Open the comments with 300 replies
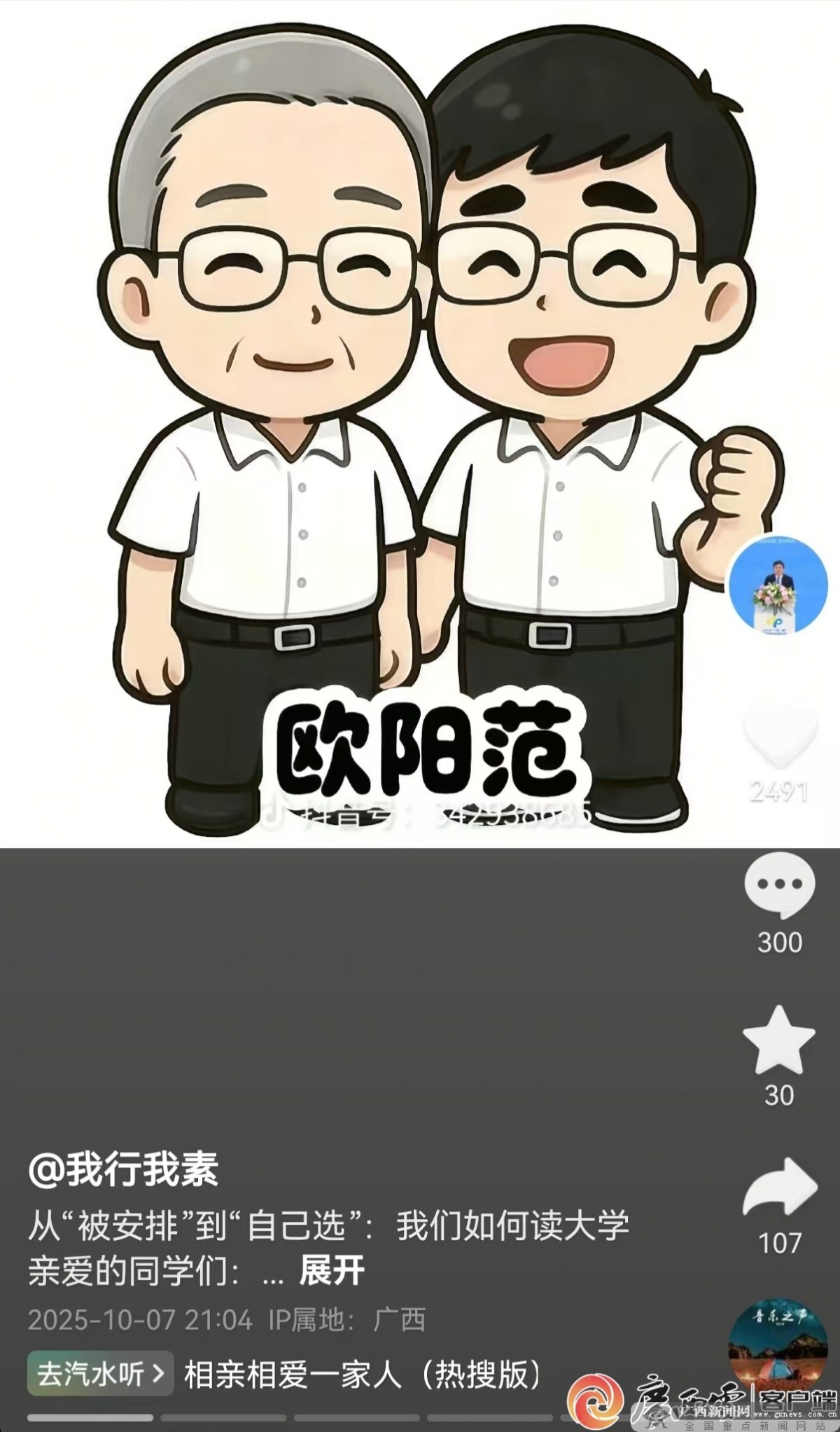 (780, 884)
